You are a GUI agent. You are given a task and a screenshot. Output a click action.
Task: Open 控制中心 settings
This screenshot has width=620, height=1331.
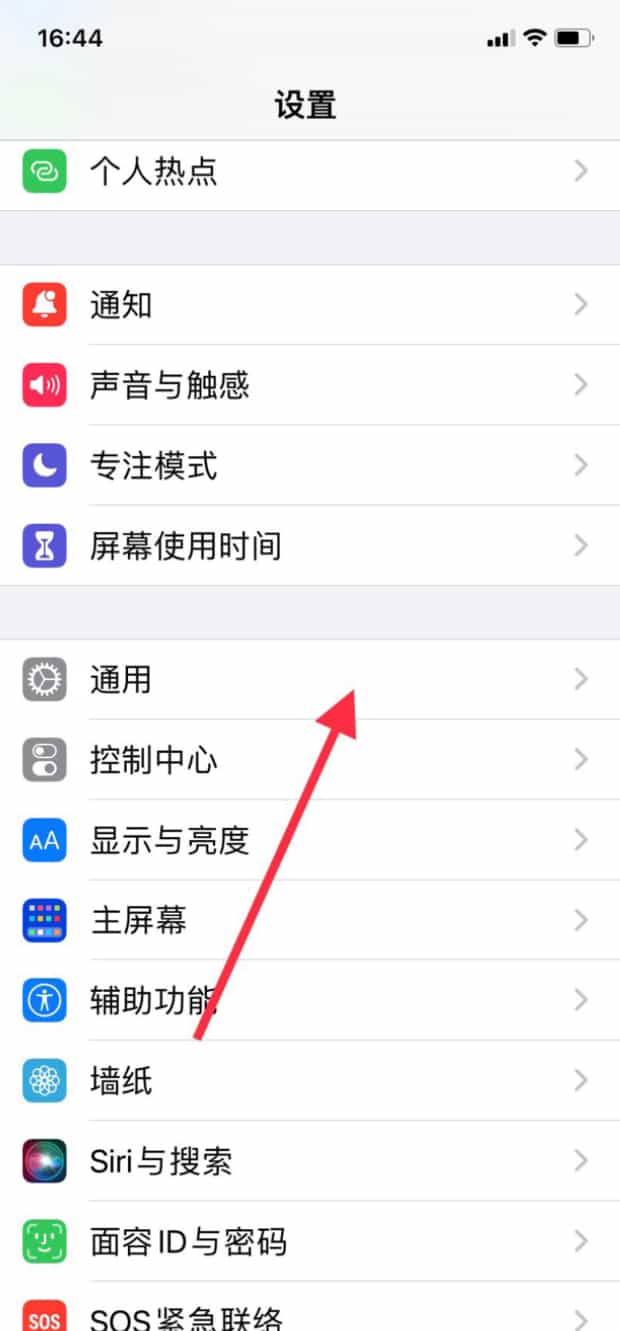click(x=310, y=760)
